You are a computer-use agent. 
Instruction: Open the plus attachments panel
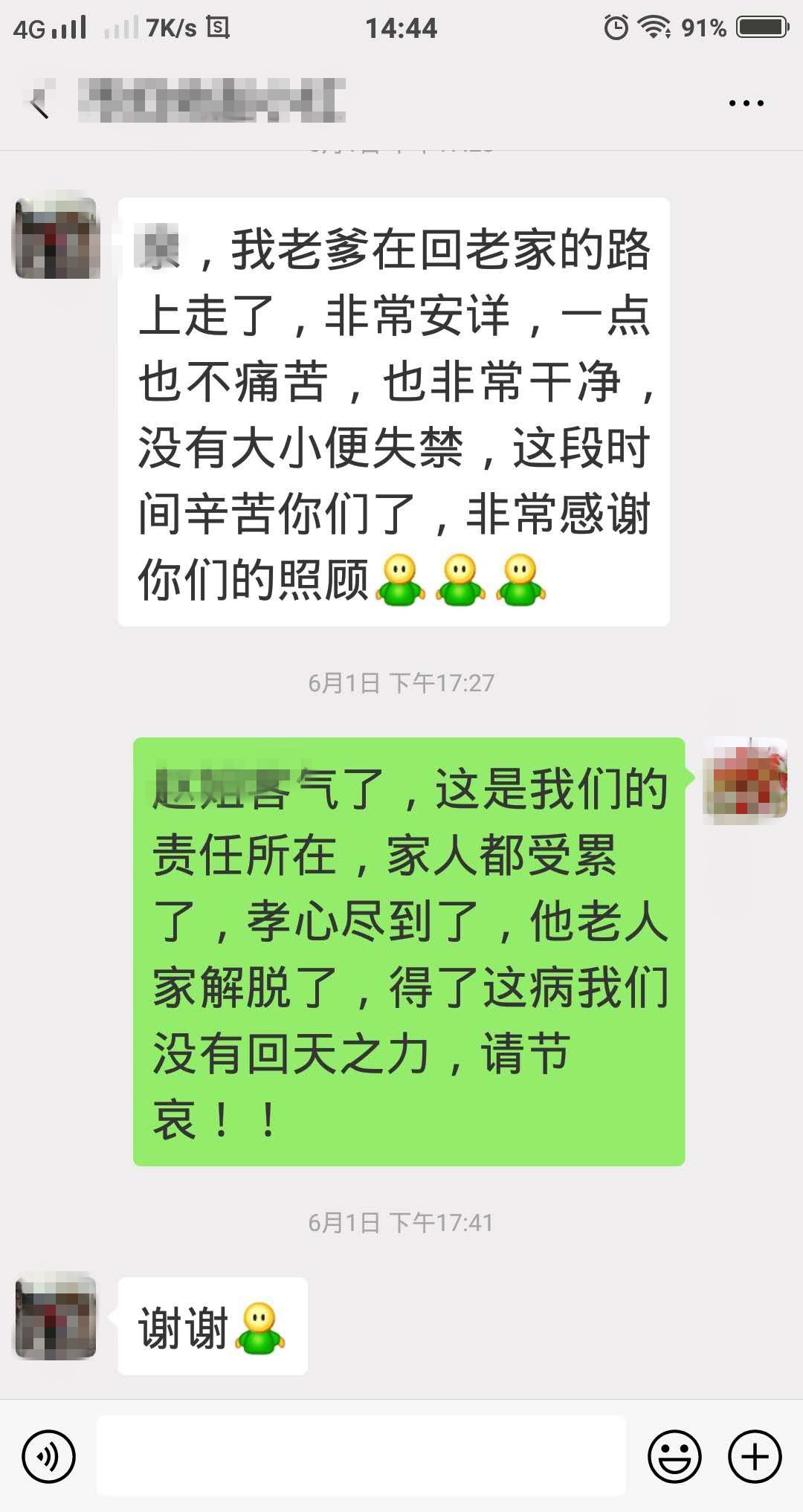pyautogui.click(x=754, y=1456)
